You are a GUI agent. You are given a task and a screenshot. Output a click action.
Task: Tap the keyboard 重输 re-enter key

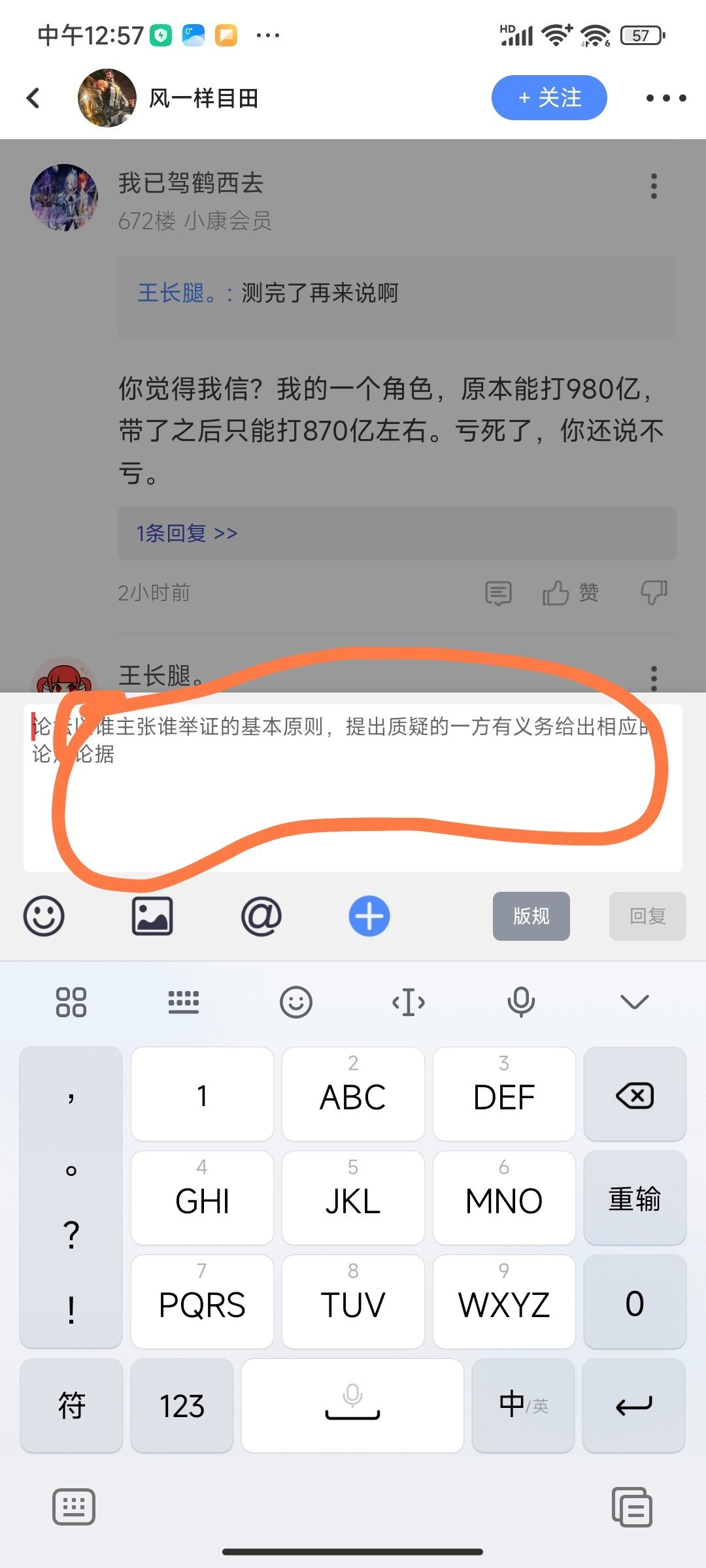click(634, 1199)
